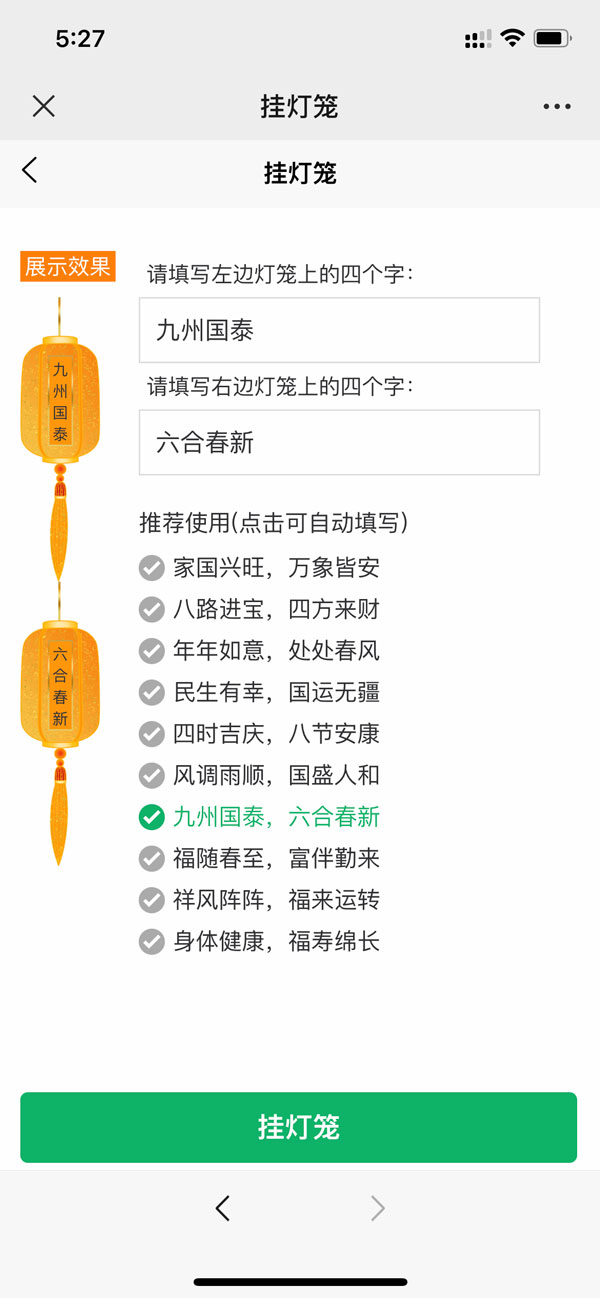Screen dimensions: 600x1298
Task: Choose the suggestion 祥风阵阵，福来运转
Action: tap(260, 900)
